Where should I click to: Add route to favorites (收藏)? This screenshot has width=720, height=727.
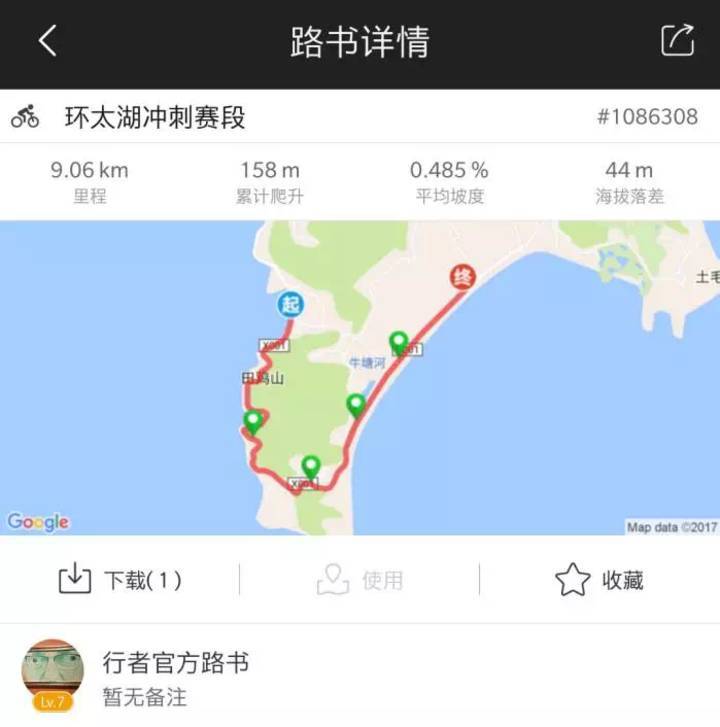pos(599,579)
